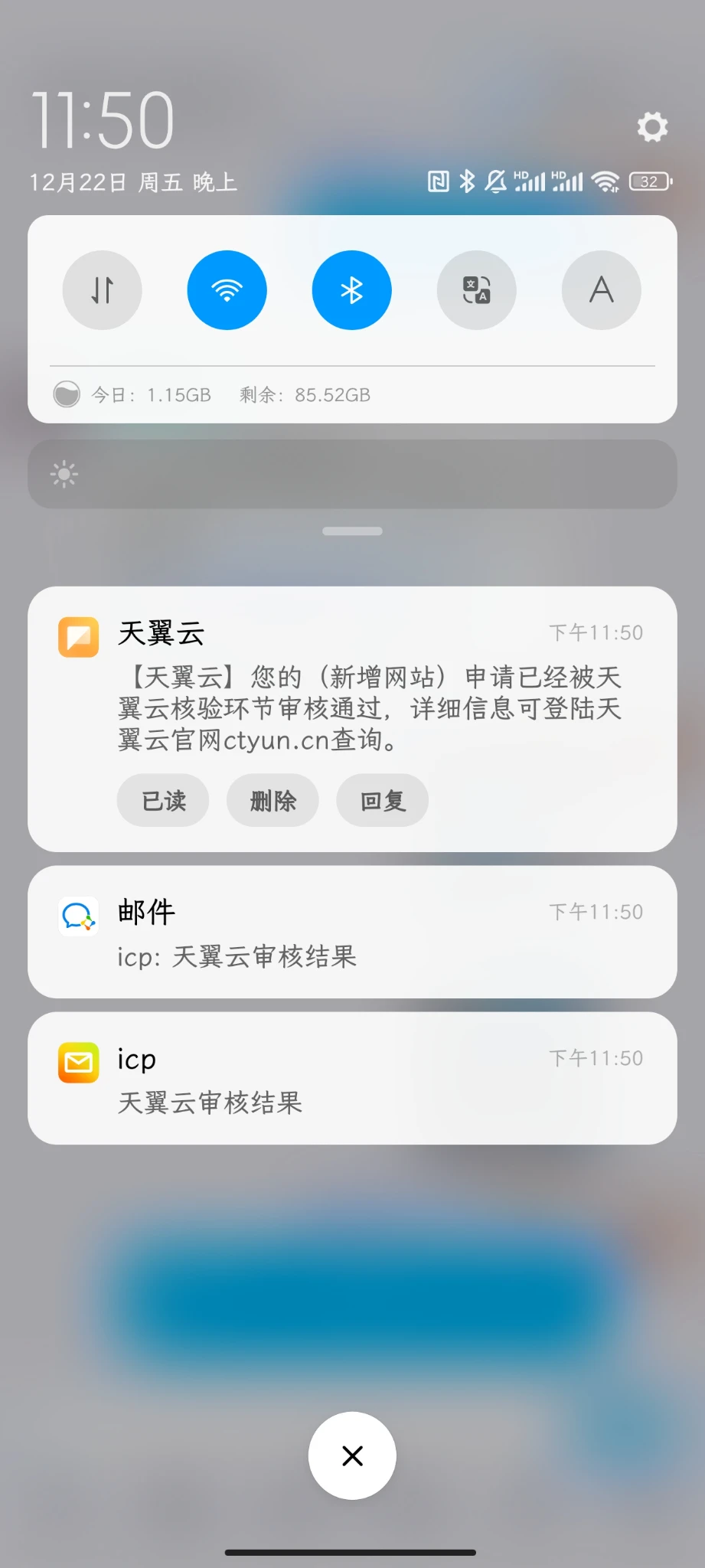The image size is (705, 1568).
Task: Tap 删除 on 天翼云 message
Action: point(273,801)
